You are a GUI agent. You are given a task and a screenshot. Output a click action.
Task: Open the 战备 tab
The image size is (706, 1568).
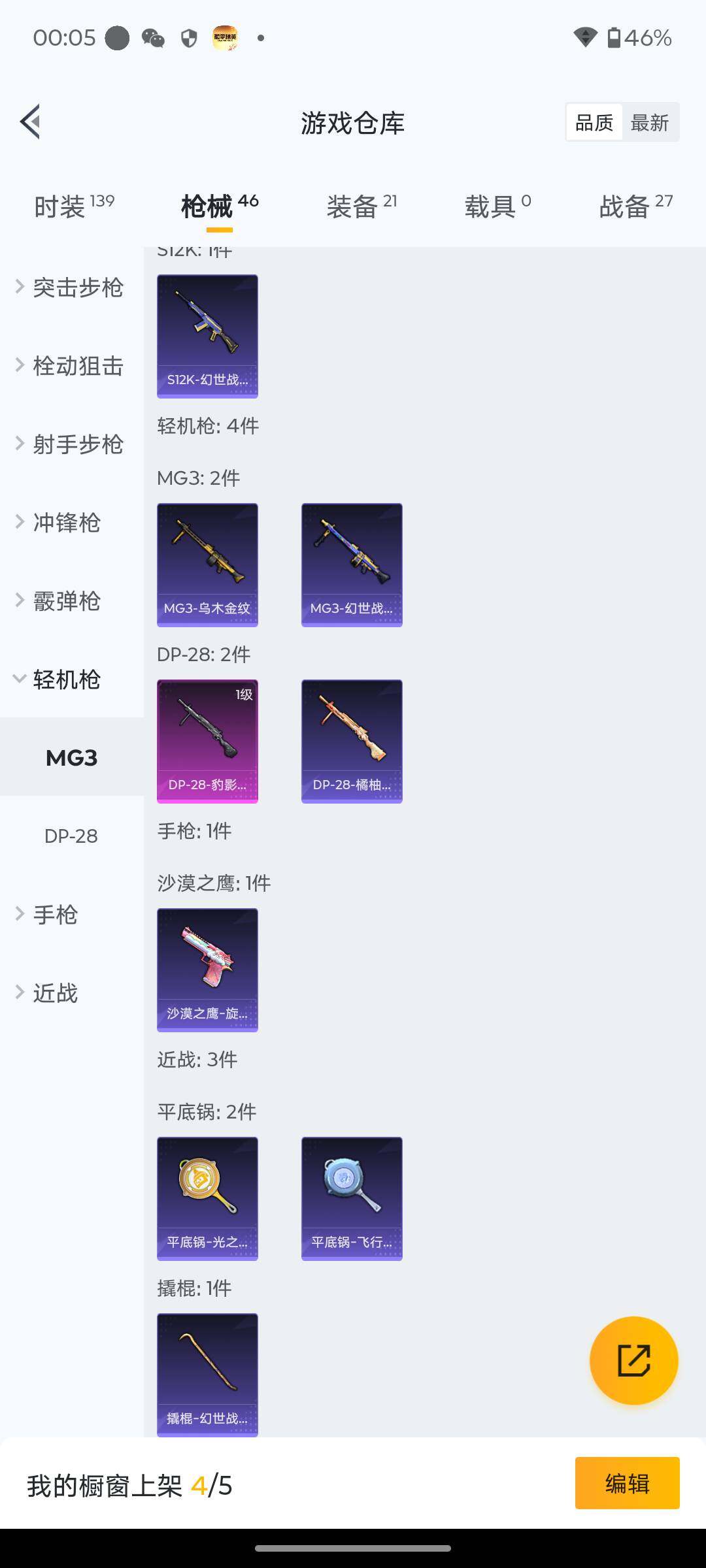coord(635,206)
